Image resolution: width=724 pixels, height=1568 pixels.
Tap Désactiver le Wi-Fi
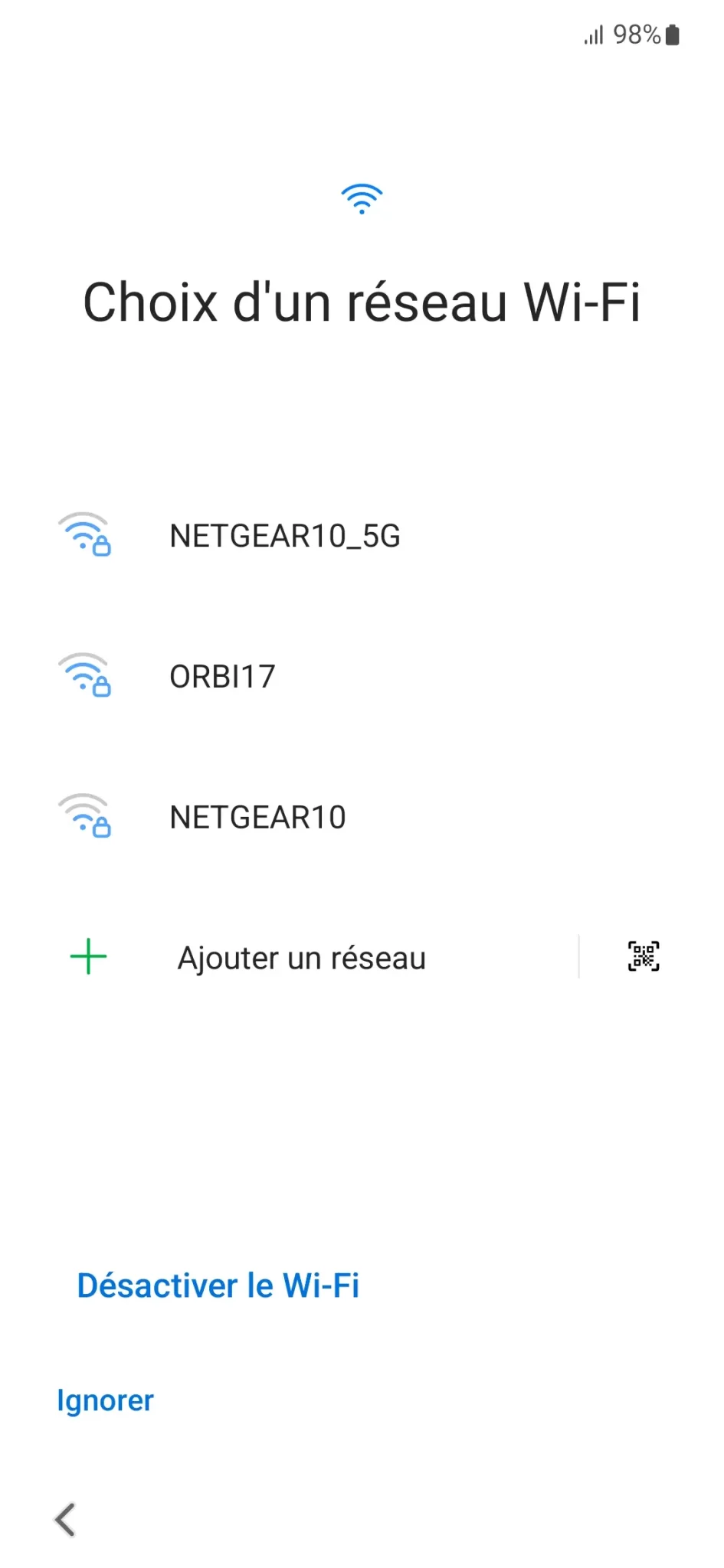[x=218, y=1285]
